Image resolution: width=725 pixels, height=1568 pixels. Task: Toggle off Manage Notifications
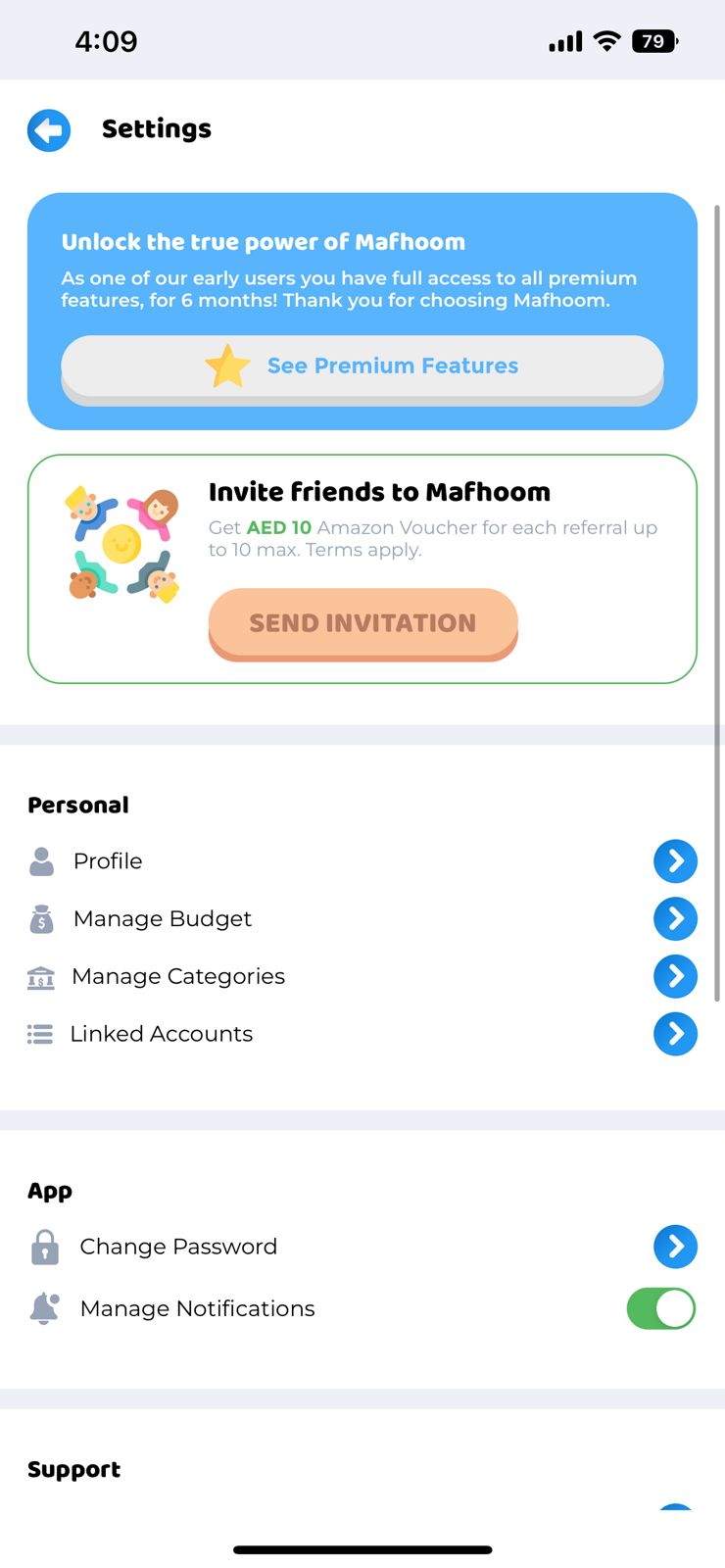(660, 1309)
